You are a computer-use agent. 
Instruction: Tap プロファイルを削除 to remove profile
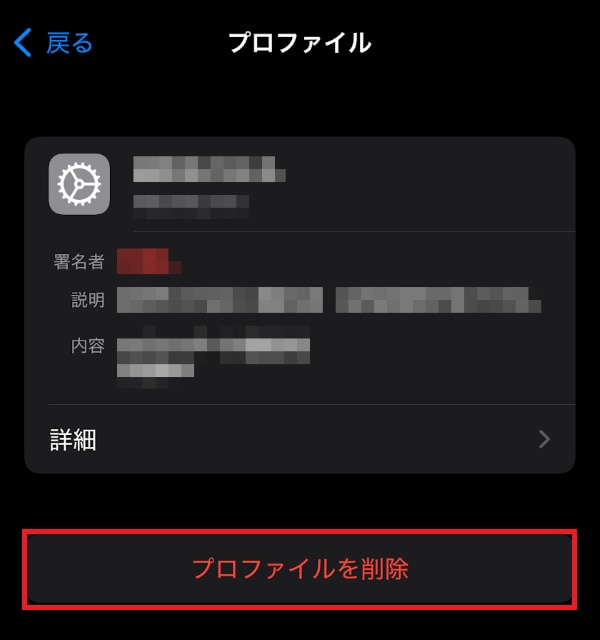coord(300,569)
